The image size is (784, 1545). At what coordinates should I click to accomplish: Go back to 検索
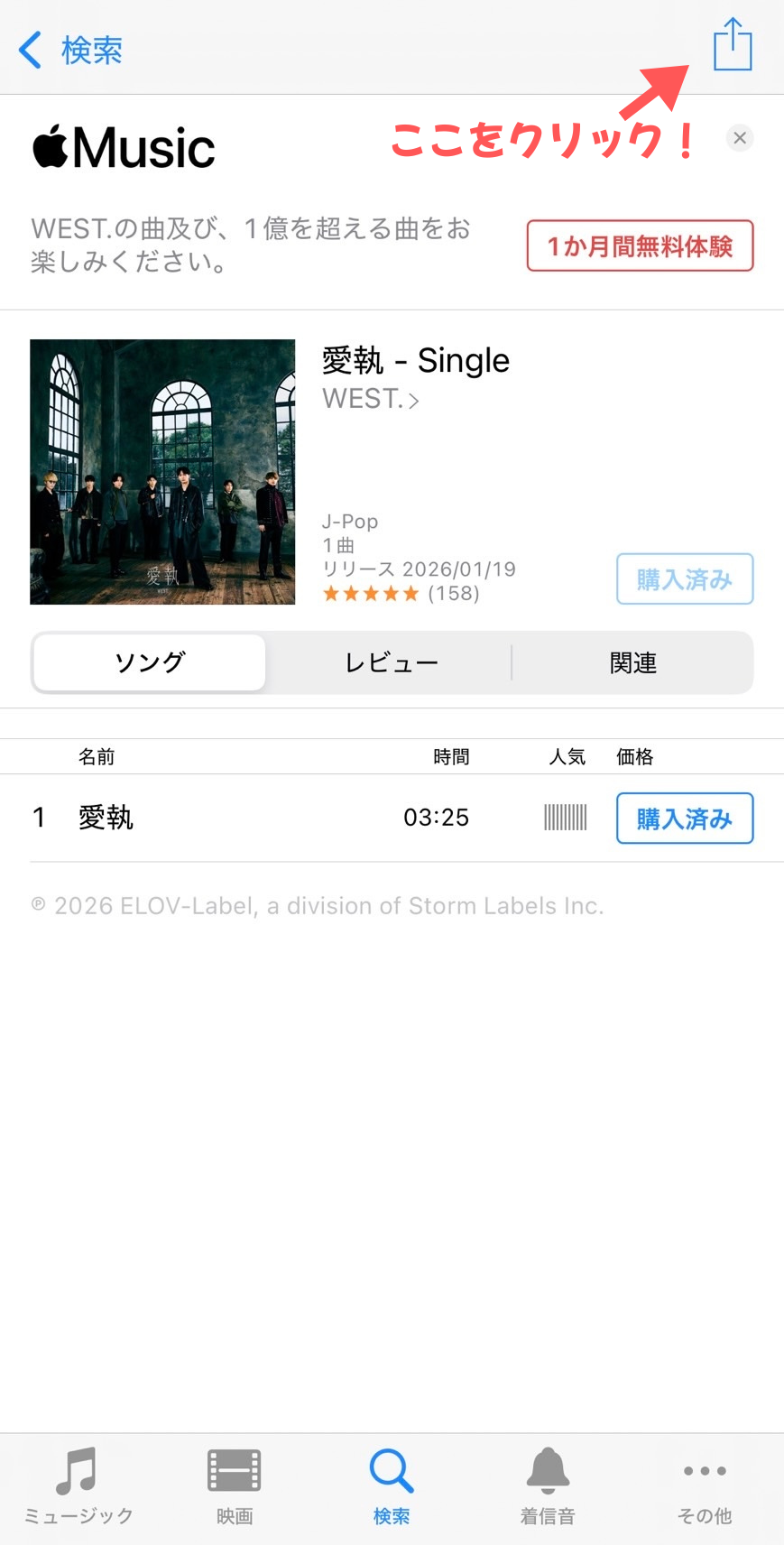tap(70, 50)
